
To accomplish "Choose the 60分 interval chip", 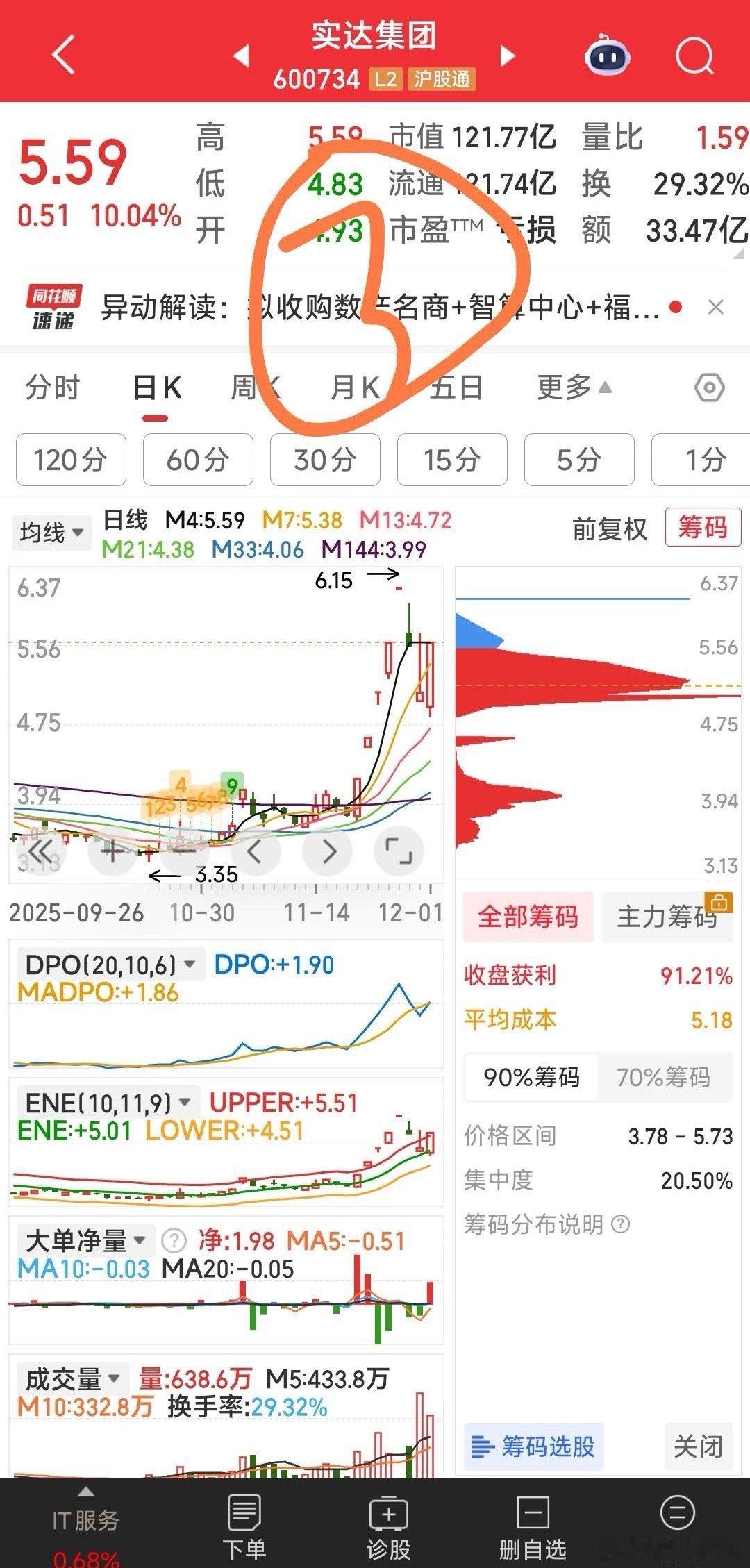I will point(198,460).
